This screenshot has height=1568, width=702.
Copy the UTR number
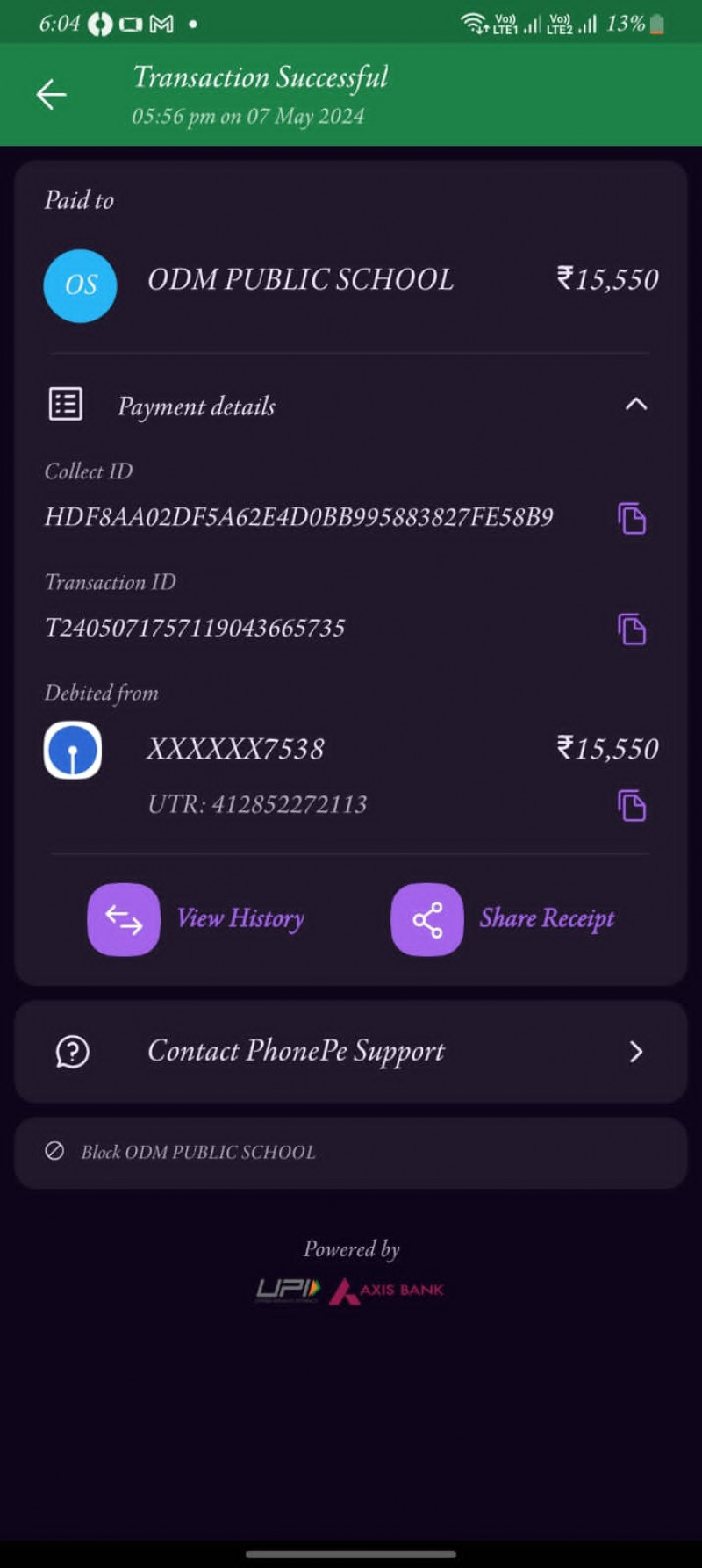tap(632, 806)
